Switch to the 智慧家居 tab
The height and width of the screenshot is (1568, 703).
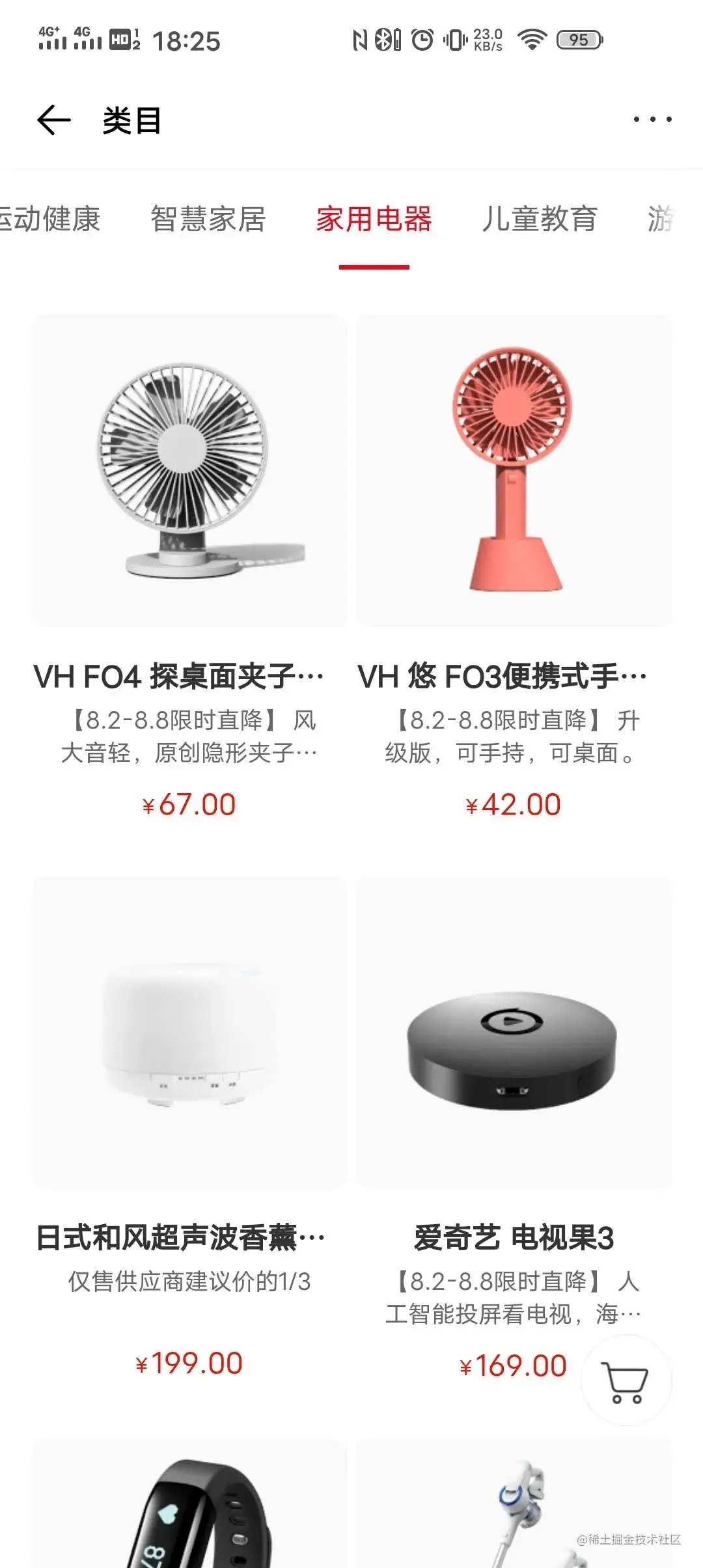click(208, 219)
